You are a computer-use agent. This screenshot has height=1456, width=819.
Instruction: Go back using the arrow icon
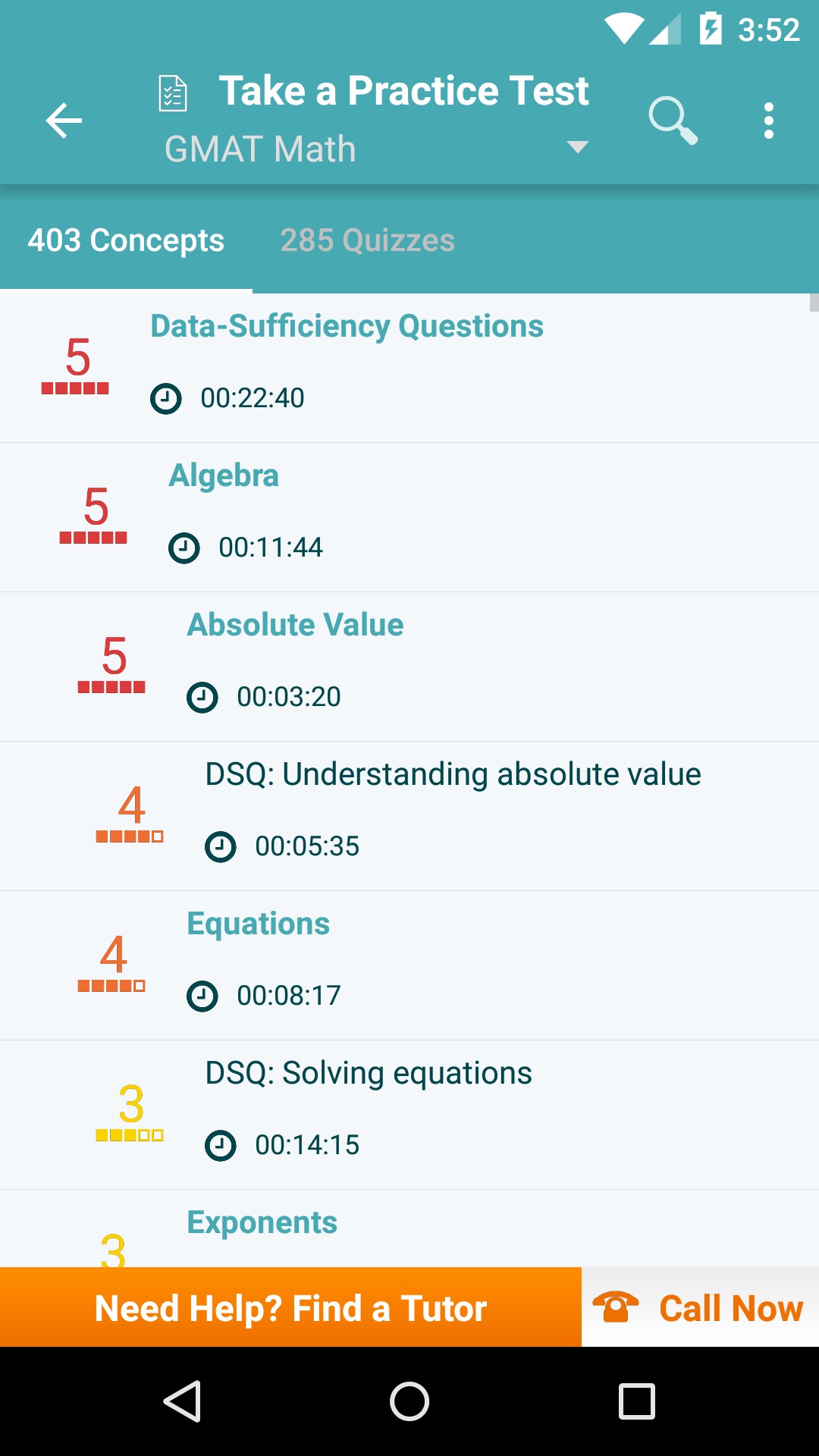point(64,121)
